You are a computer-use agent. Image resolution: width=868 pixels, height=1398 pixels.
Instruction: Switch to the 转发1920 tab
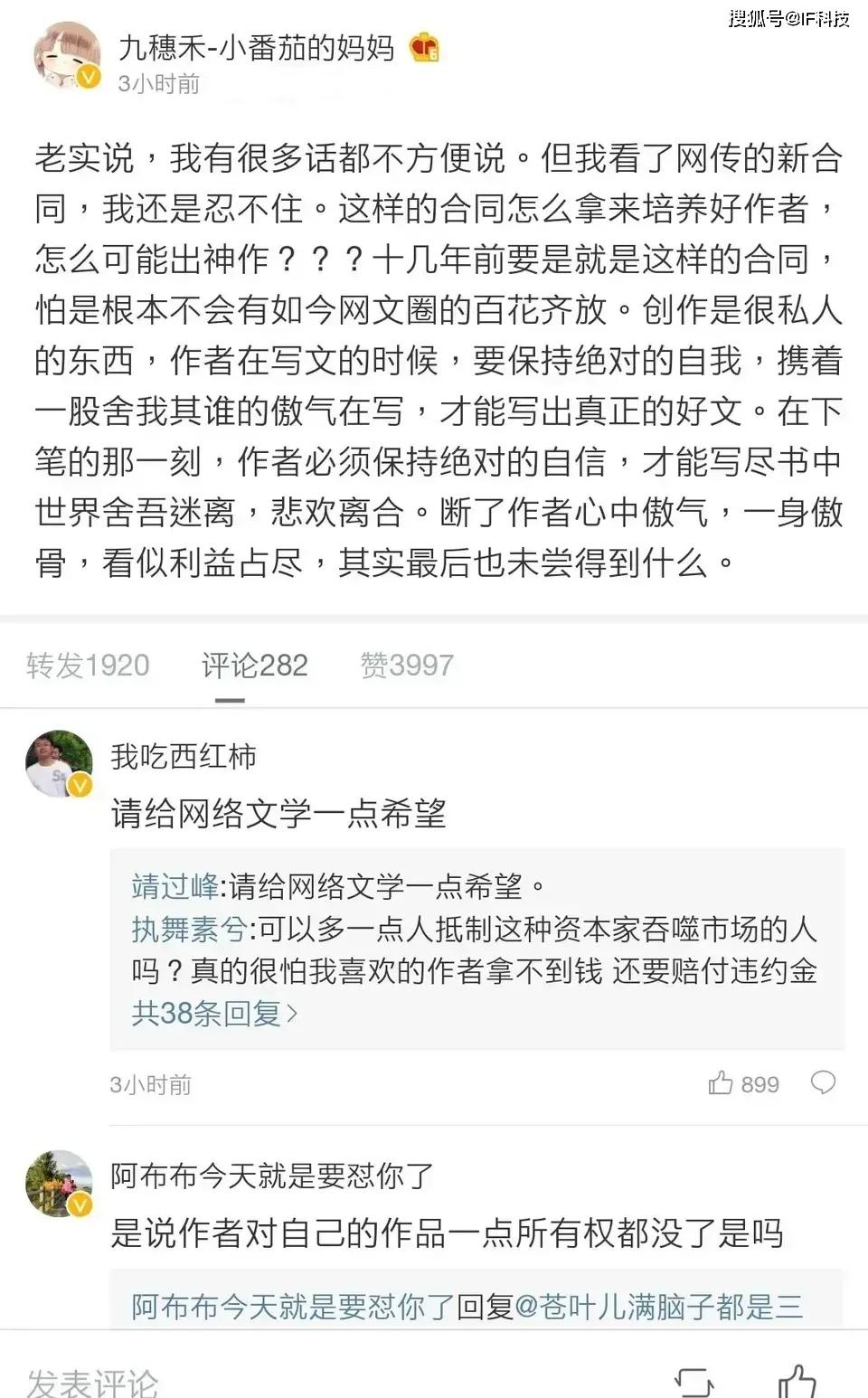coord(88,666)
